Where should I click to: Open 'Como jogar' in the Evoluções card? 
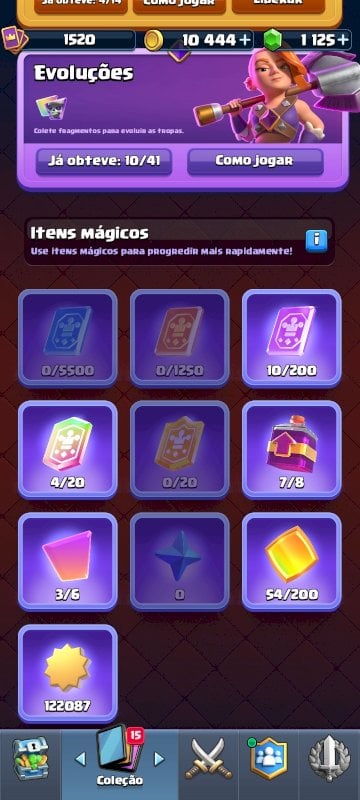pyautogui.click(x=255, y=161)
